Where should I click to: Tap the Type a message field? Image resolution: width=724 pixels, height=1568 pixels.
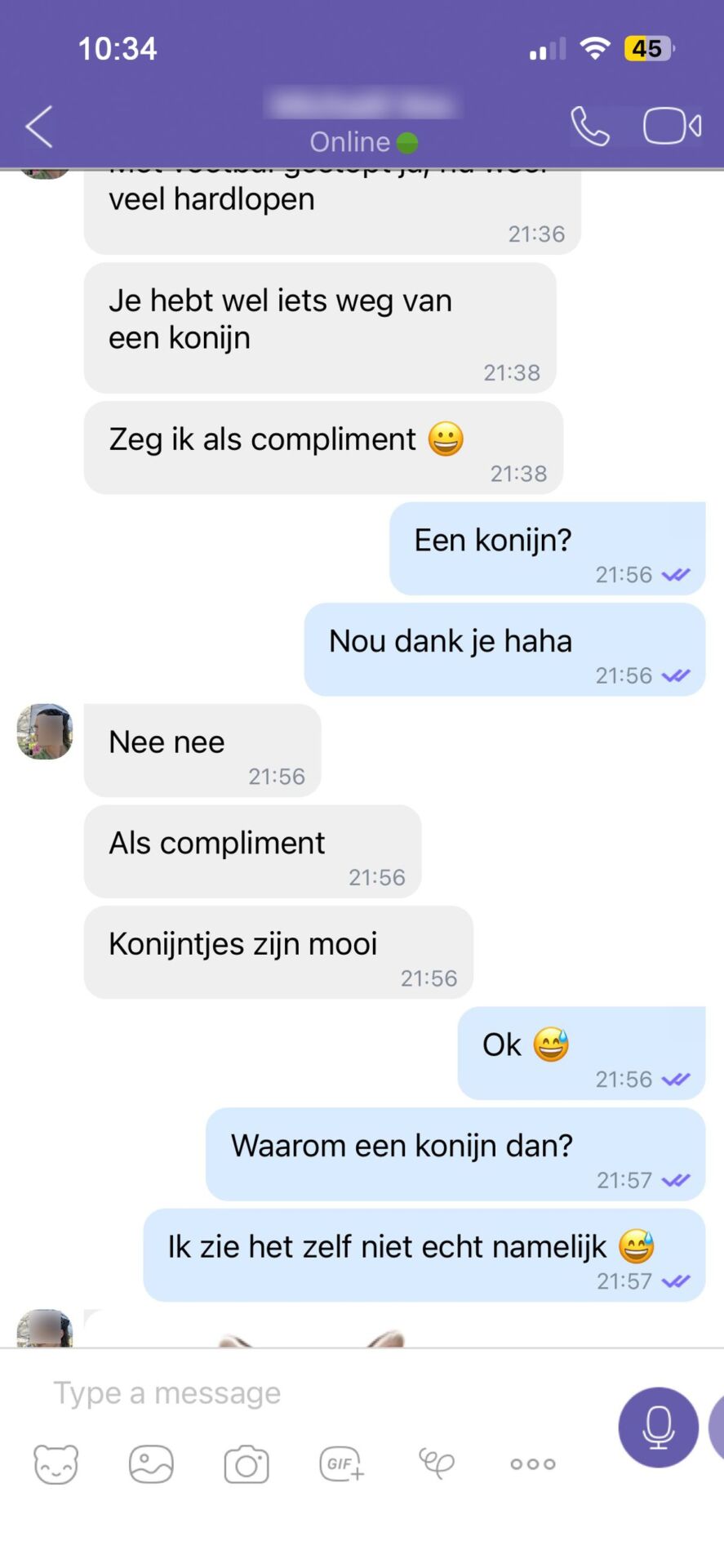point(310,1392)
